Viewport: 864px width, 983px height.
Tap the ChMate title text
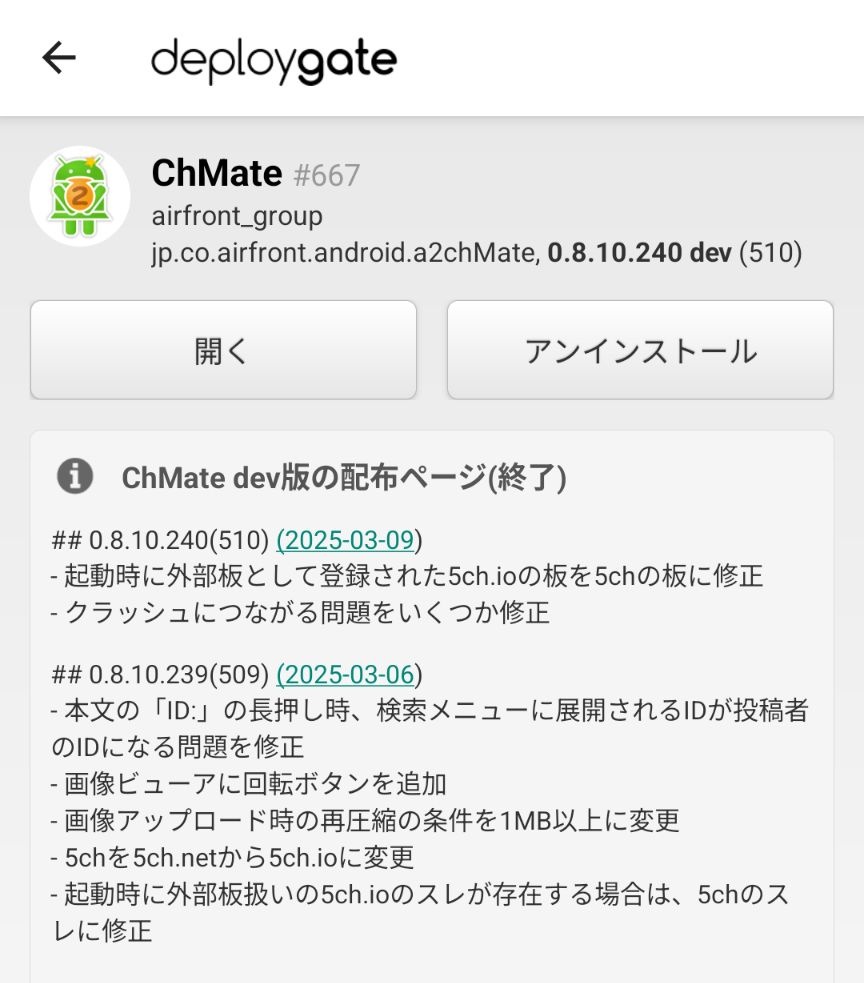[x=214, y=172]
